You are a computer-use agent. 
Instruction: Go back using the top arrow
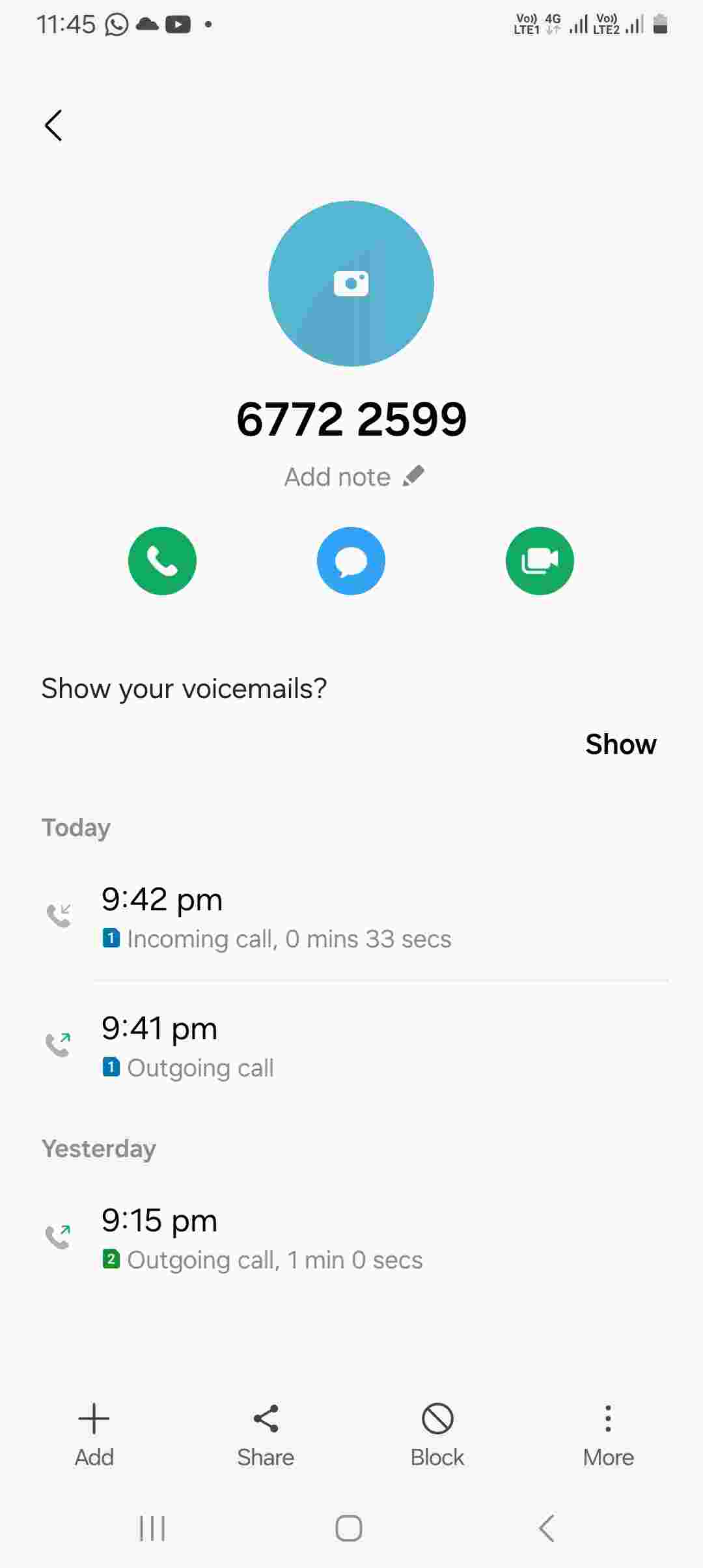click(53, 125)
